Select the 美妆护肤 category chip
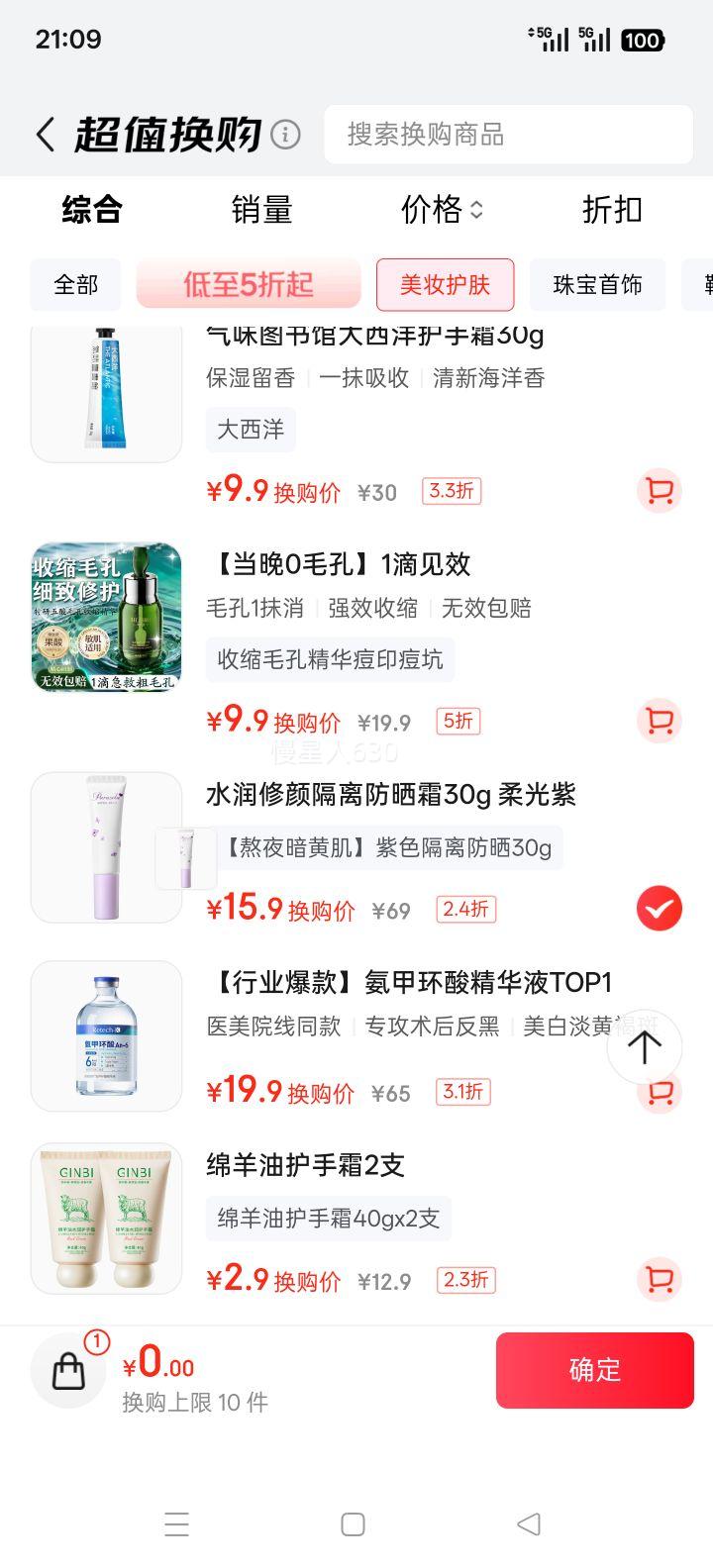713x1568 pixels. pyautogui.click(x=445, y=285)
